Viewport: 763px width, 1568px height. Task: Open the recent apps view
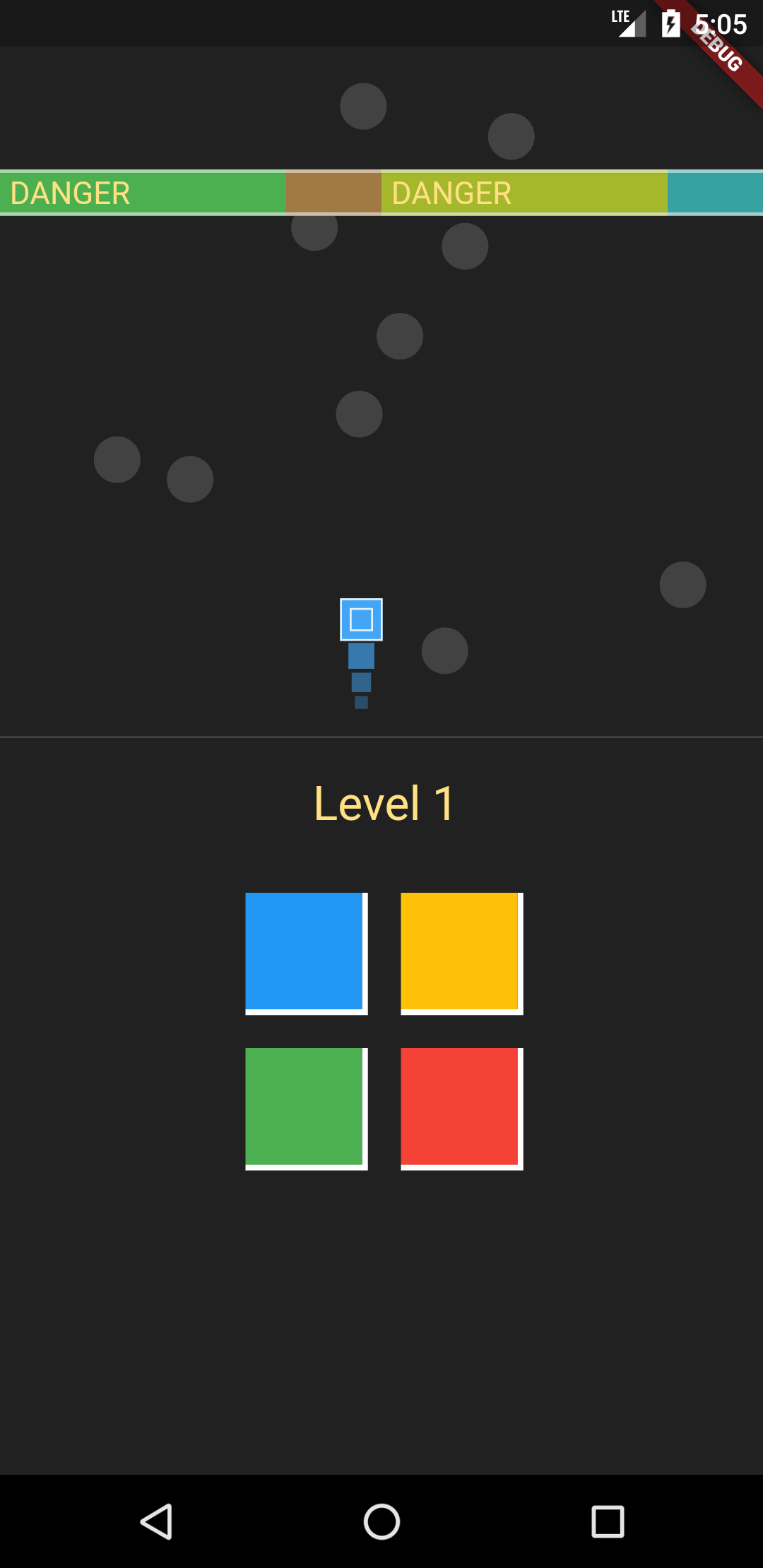point(608,1521)
